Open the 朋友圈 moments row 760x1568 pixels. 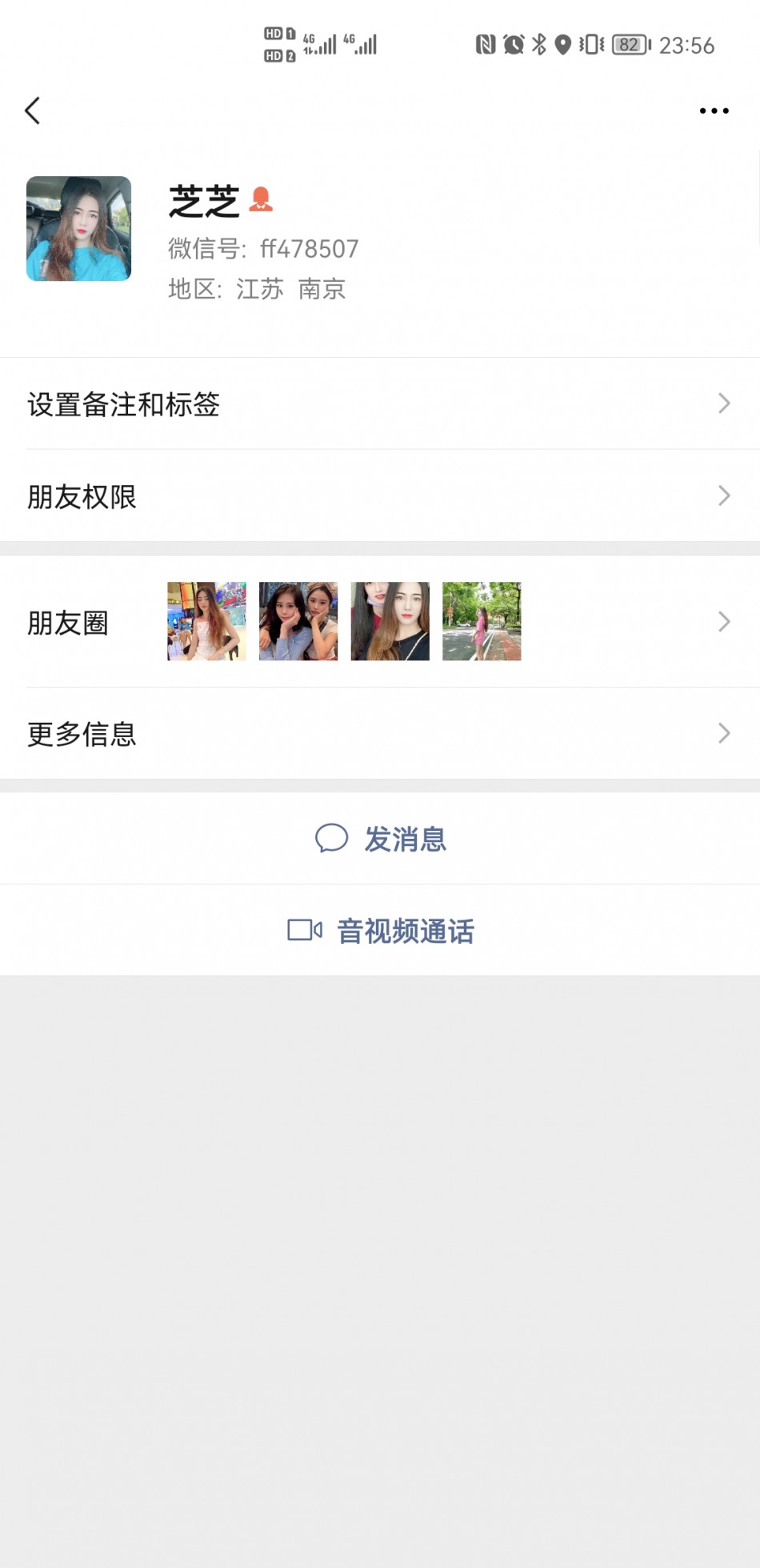[379, 622]
